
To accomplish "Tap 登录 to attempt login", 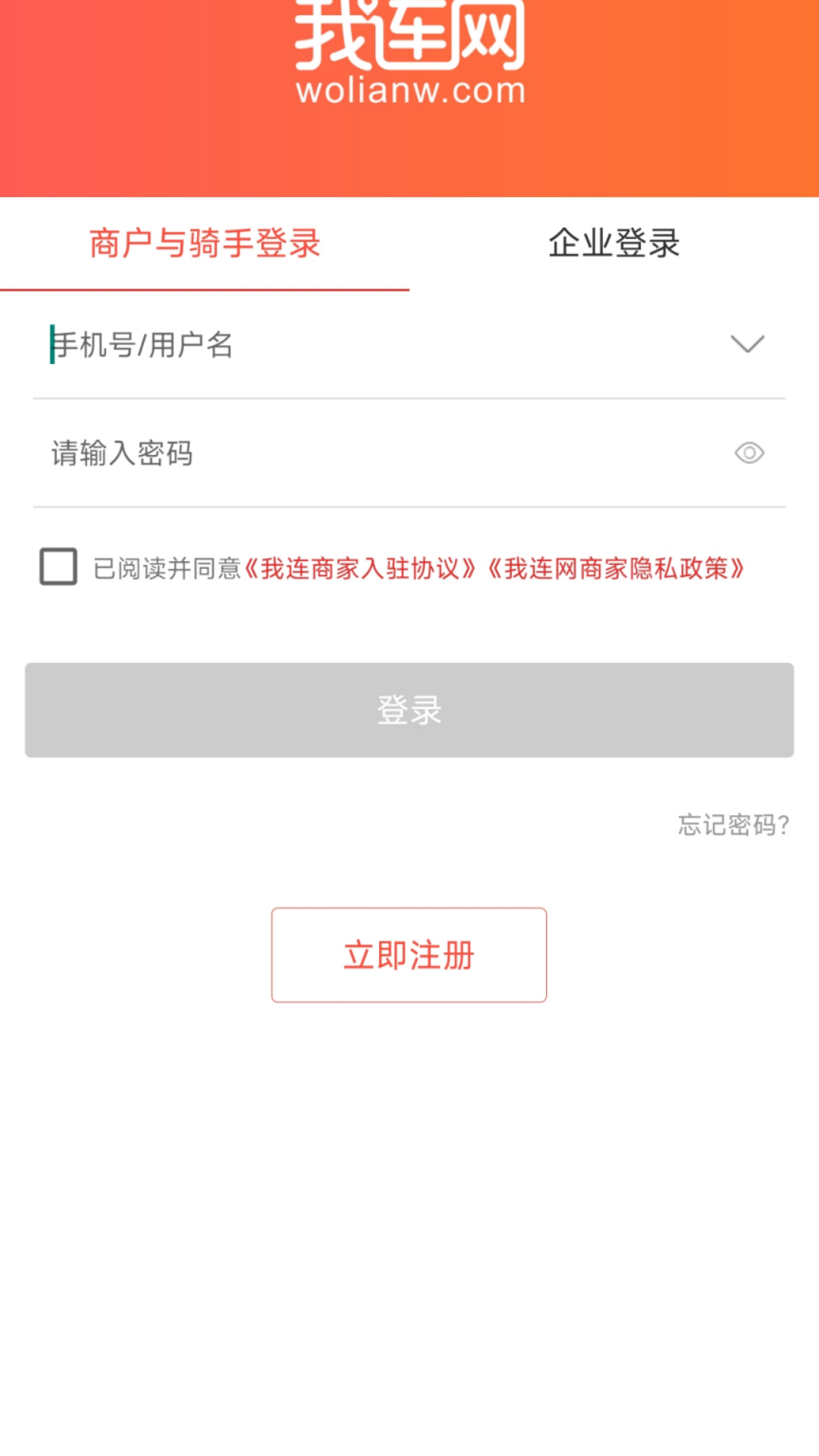I will click(409, 709).
